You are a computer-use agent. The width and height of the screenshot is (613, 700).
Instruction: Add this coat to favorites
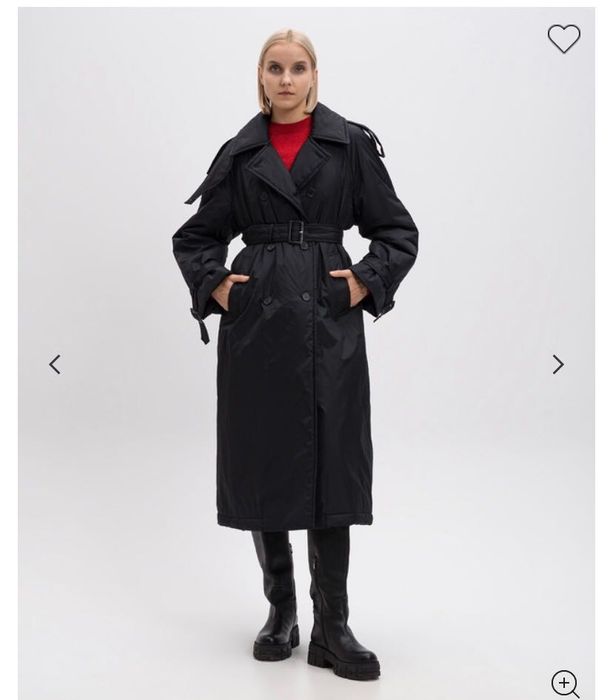(564, 39)
